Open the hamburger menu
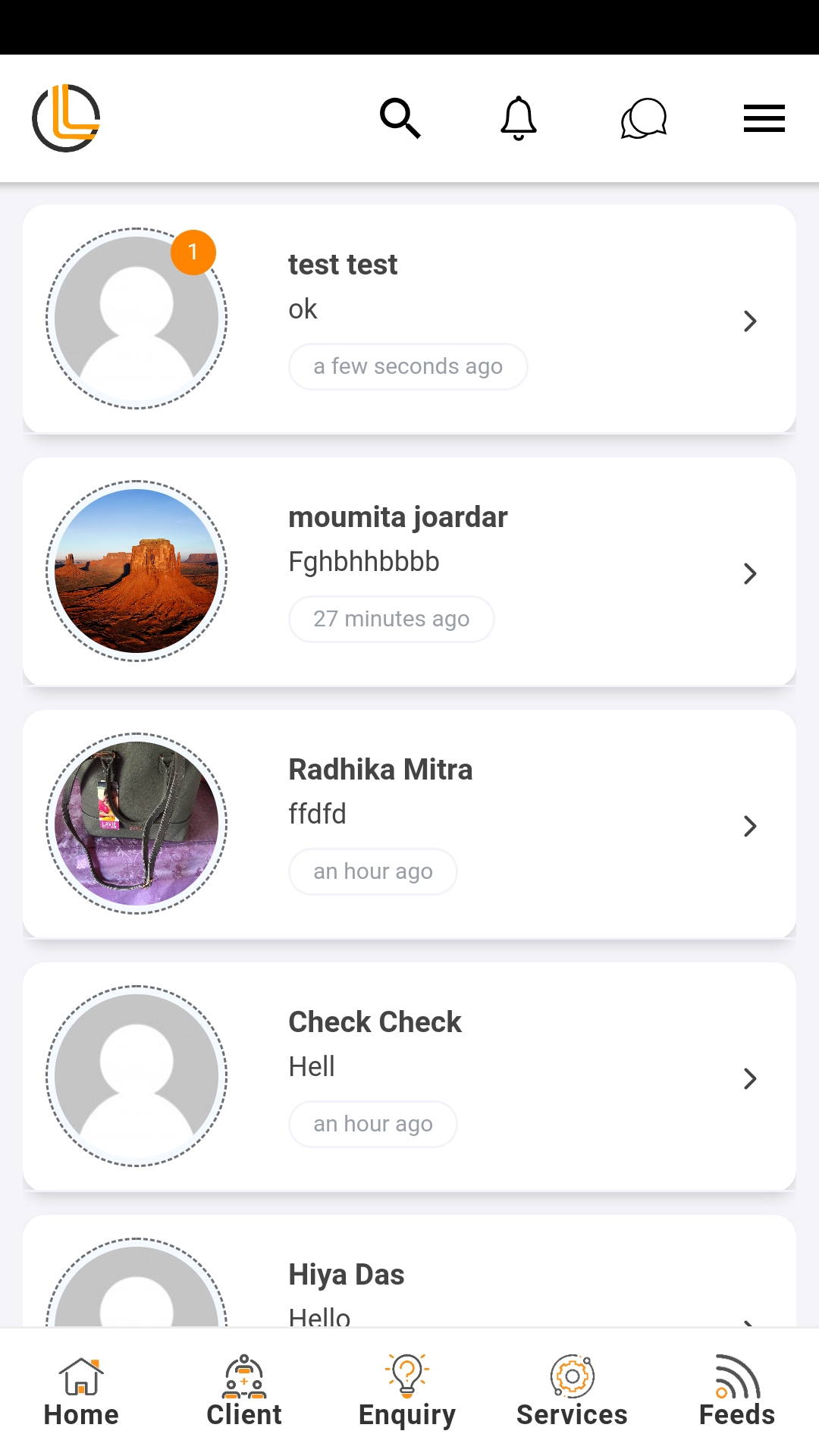Image resolution: width=819 pixels, height=1456 pixels. 764,118
